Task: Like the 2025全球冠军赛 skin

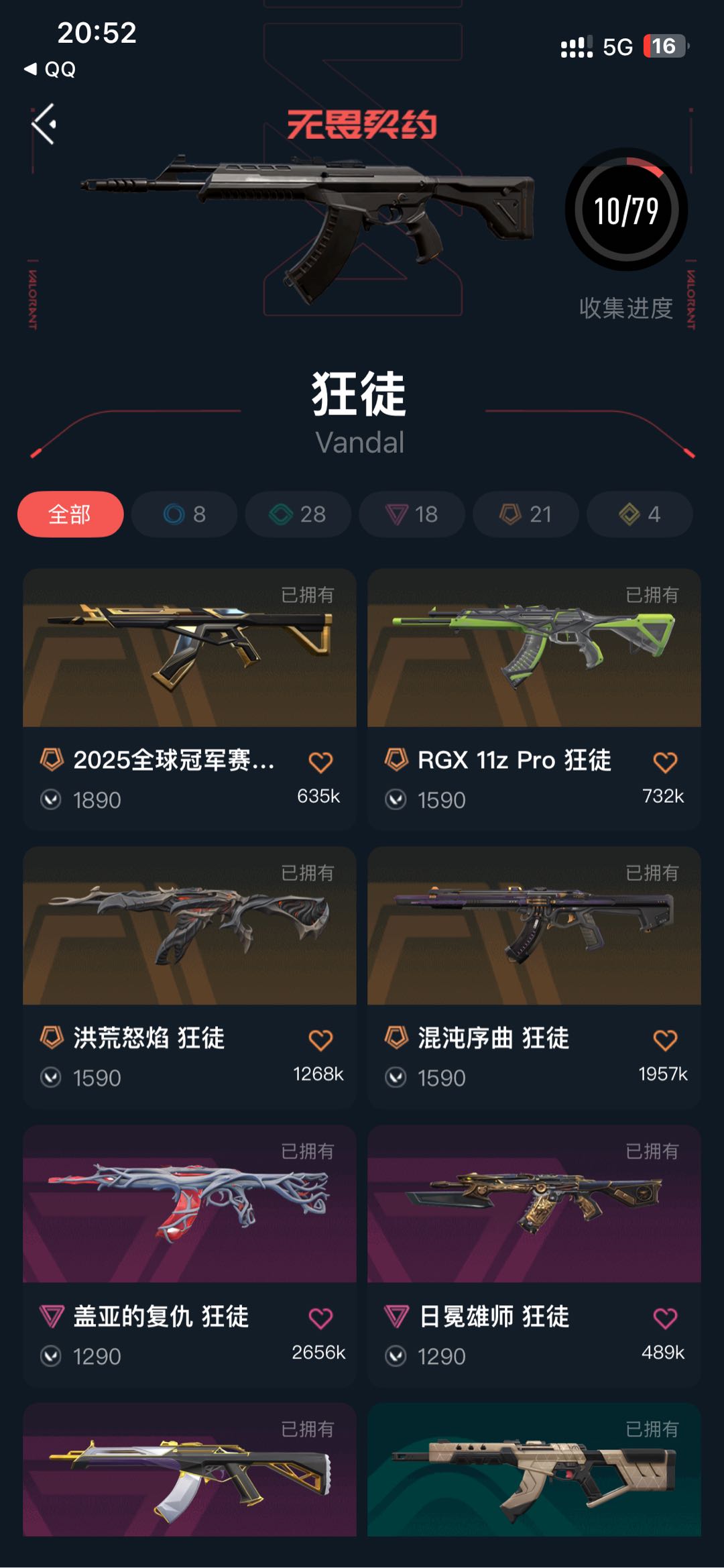Action: tap(320, 762)
